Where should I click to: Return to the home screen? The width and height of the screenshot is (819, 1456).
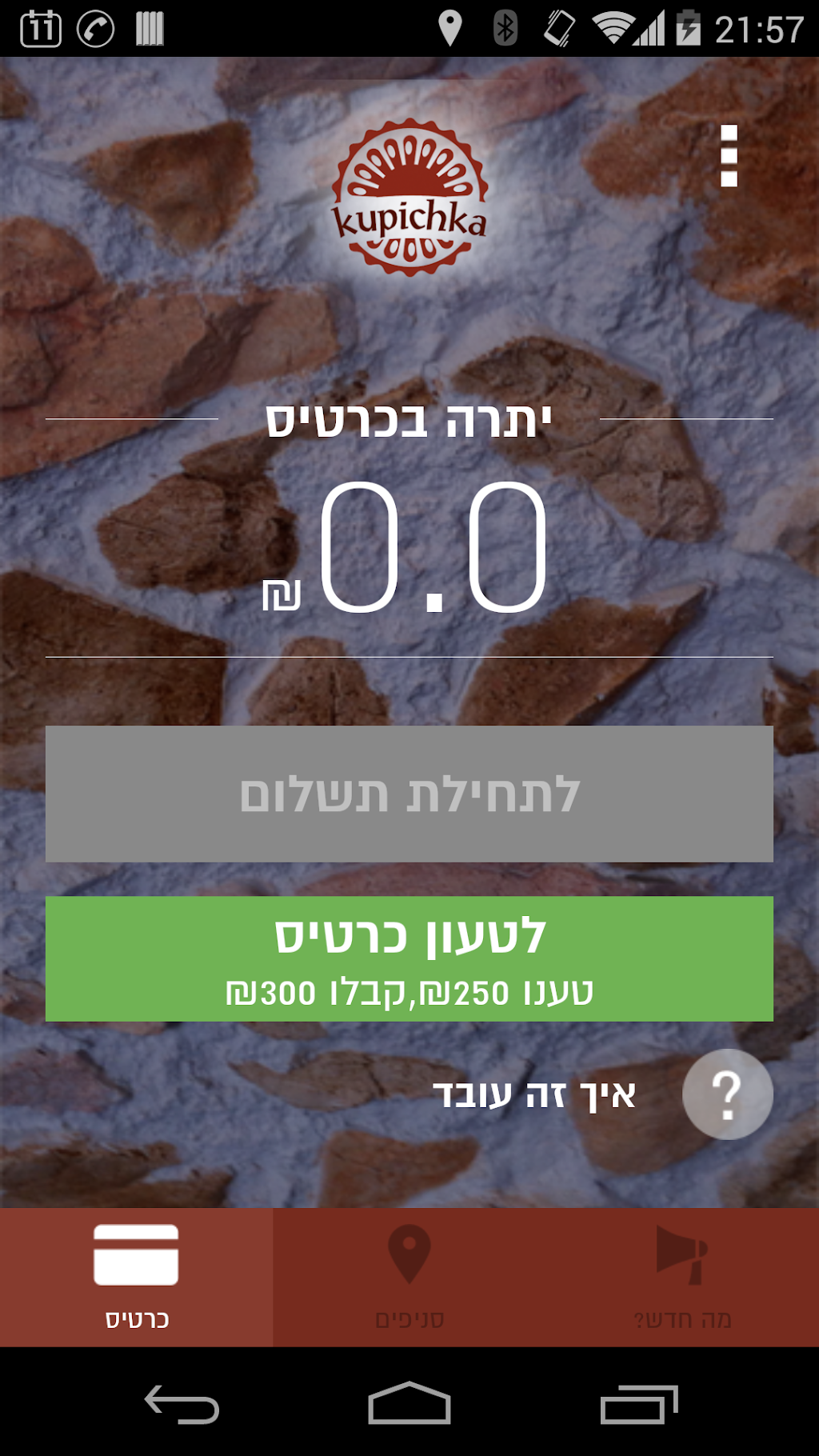click(409, 1404)
